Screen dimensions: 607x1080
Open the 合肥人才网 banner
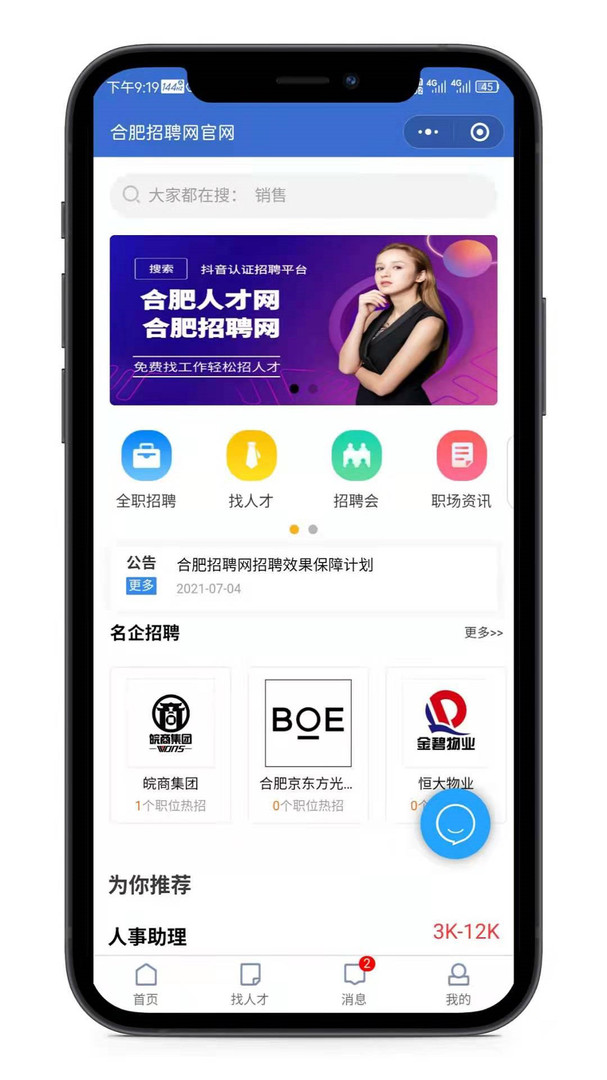(303, 320)
